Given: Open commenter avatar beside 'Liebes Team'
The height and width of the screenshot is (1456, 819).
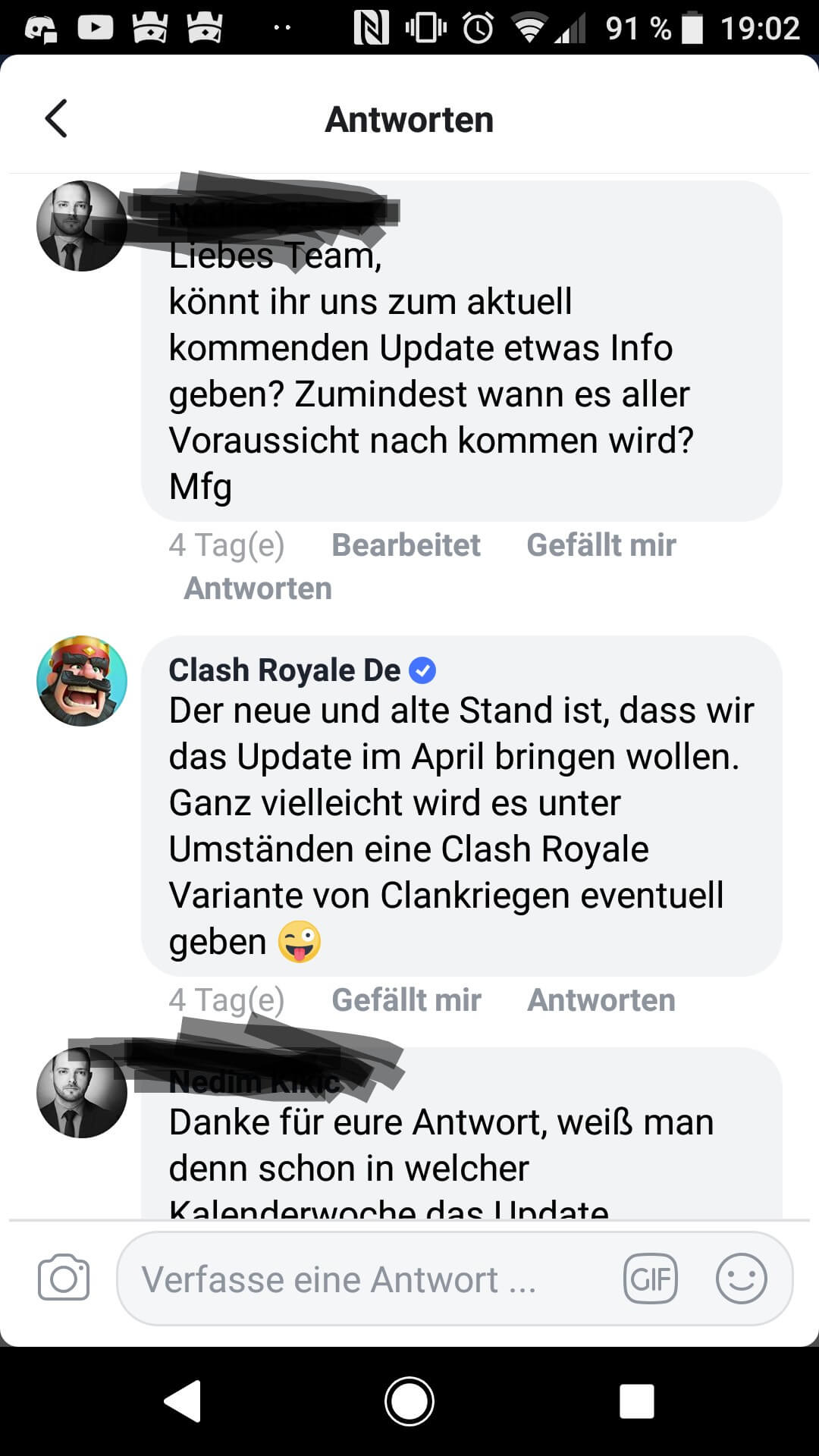Looking at the screenshot, I should [82, 226].
